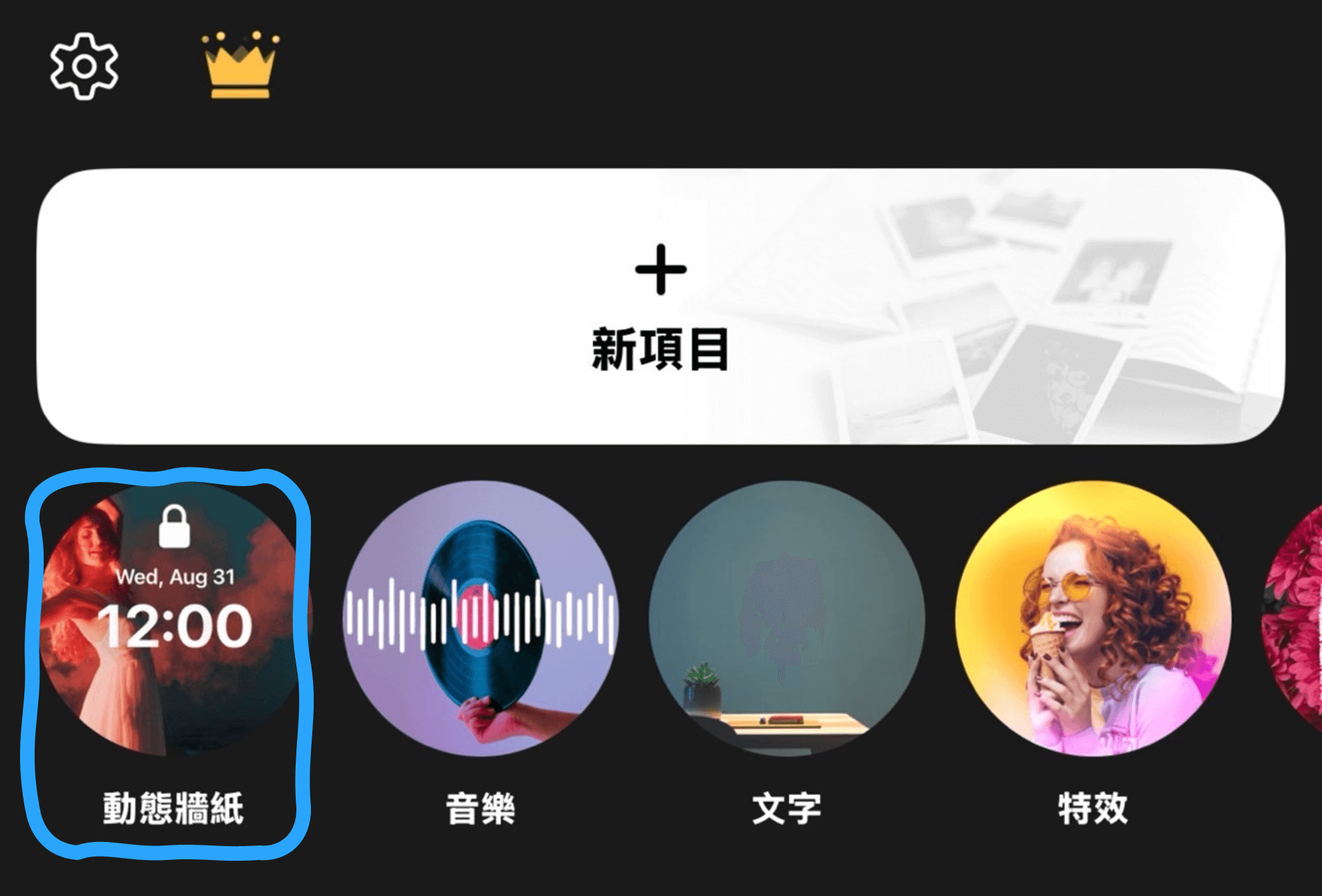Open the settings gear
This screenshot has height=896, width=1322.
(84, 66)
